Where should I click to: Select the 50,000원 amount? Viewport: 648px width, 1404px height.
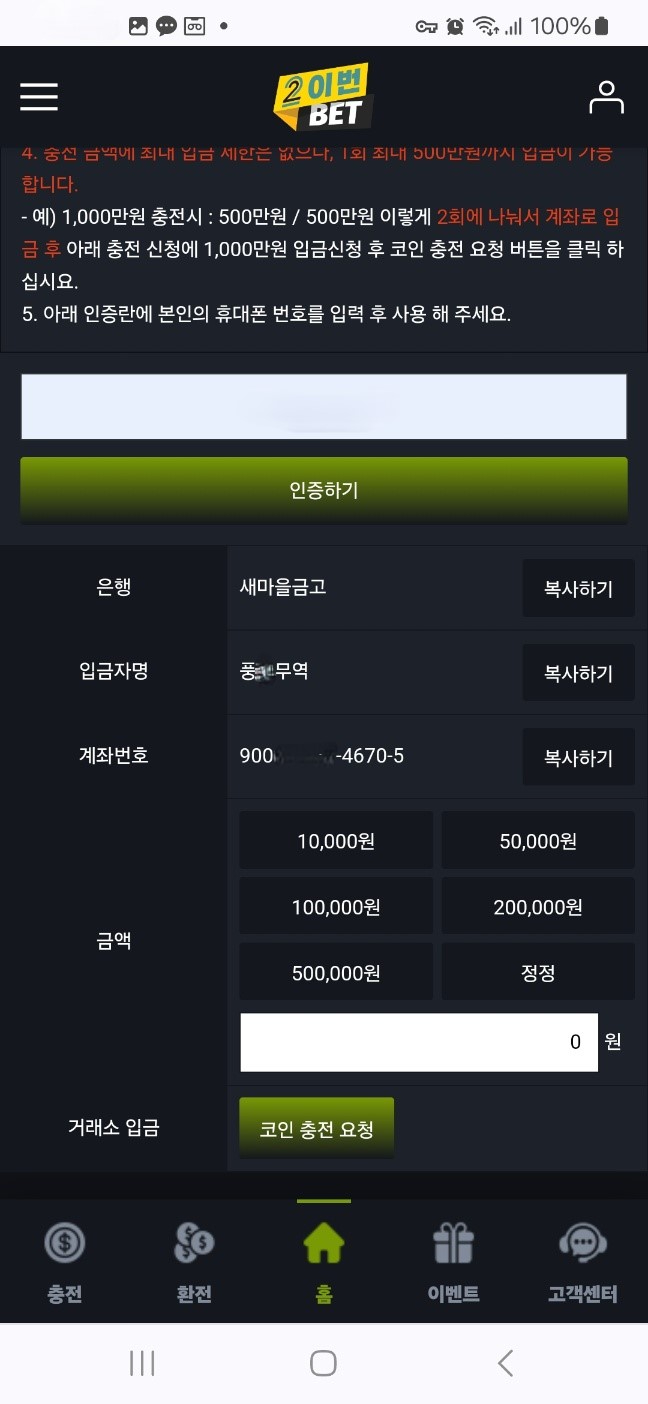(538, 841)
